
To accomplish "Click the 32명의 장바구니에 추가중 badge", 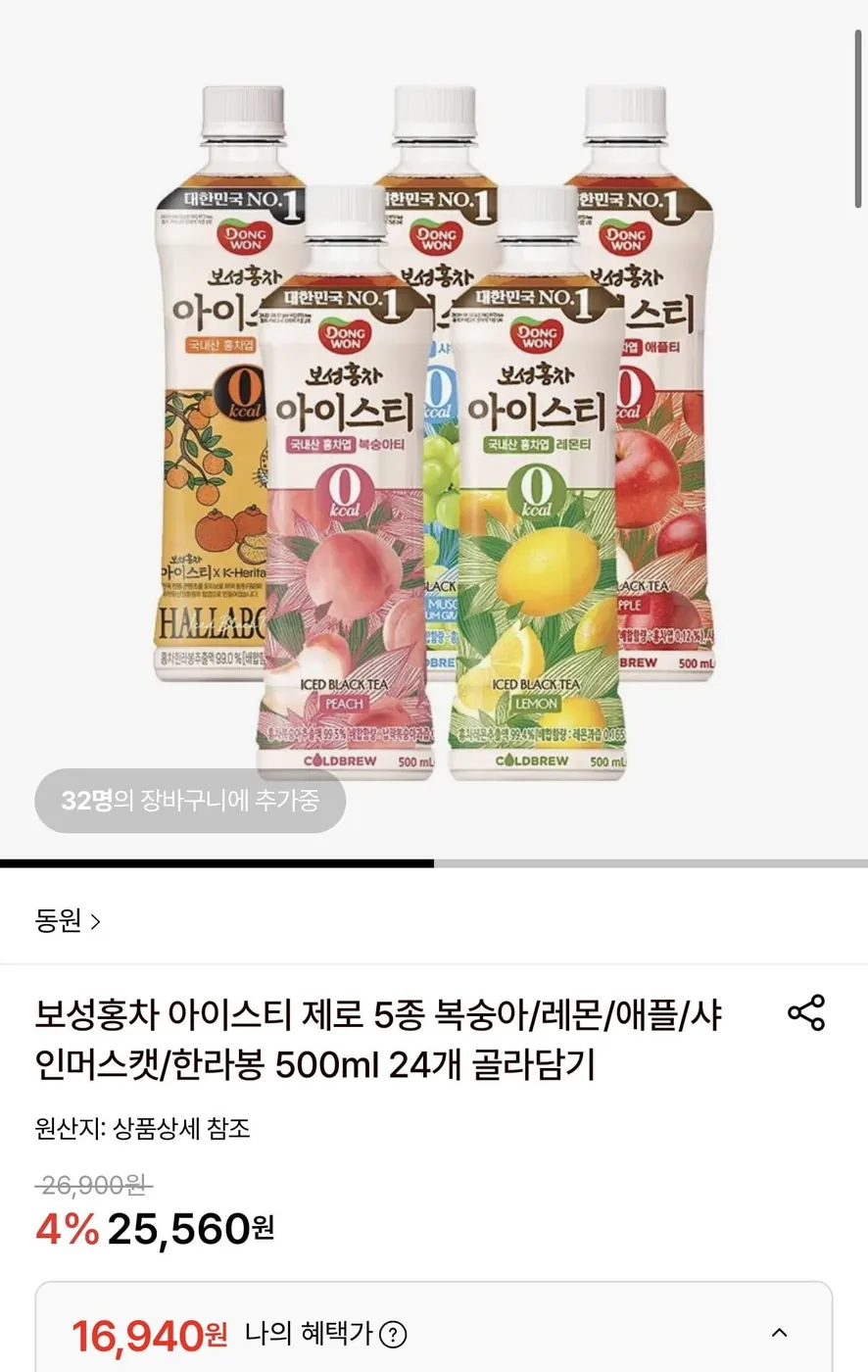I will click(190, 802).
